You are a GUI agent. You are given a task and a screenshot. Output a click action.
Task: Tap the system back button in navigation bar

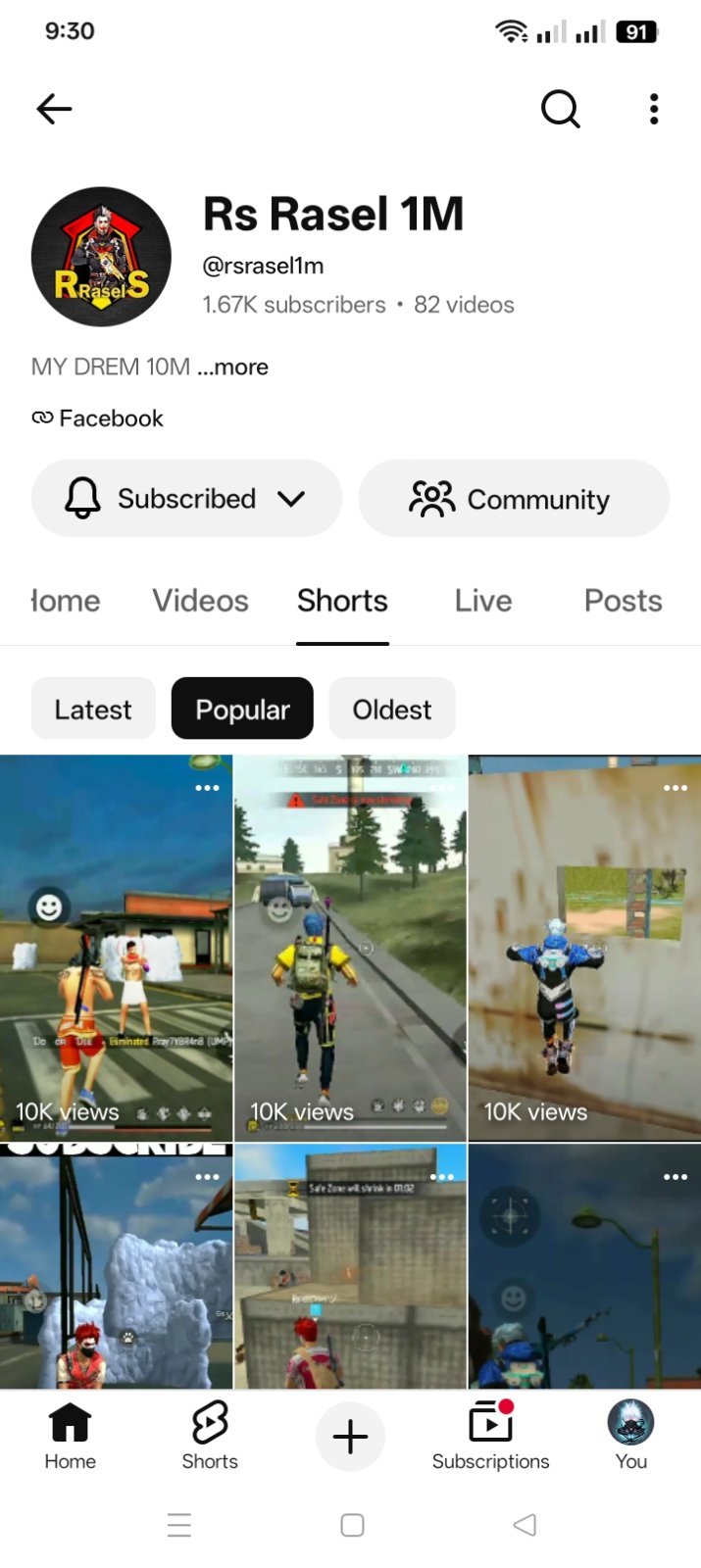(525, 1525)
